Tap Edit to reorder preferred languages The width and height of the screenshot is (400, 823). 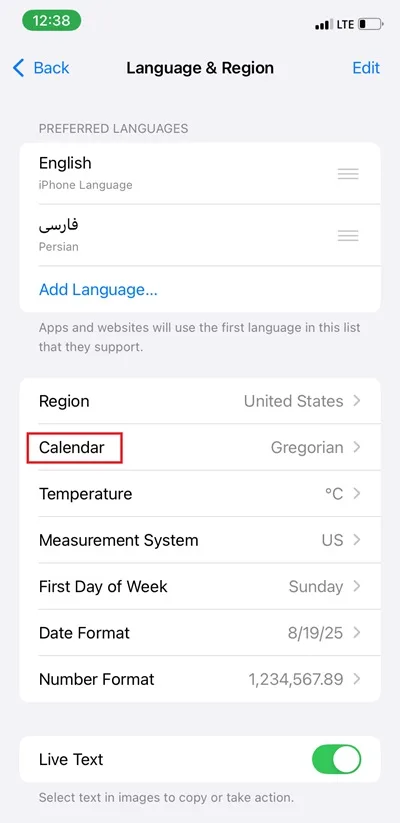(366, 68)
